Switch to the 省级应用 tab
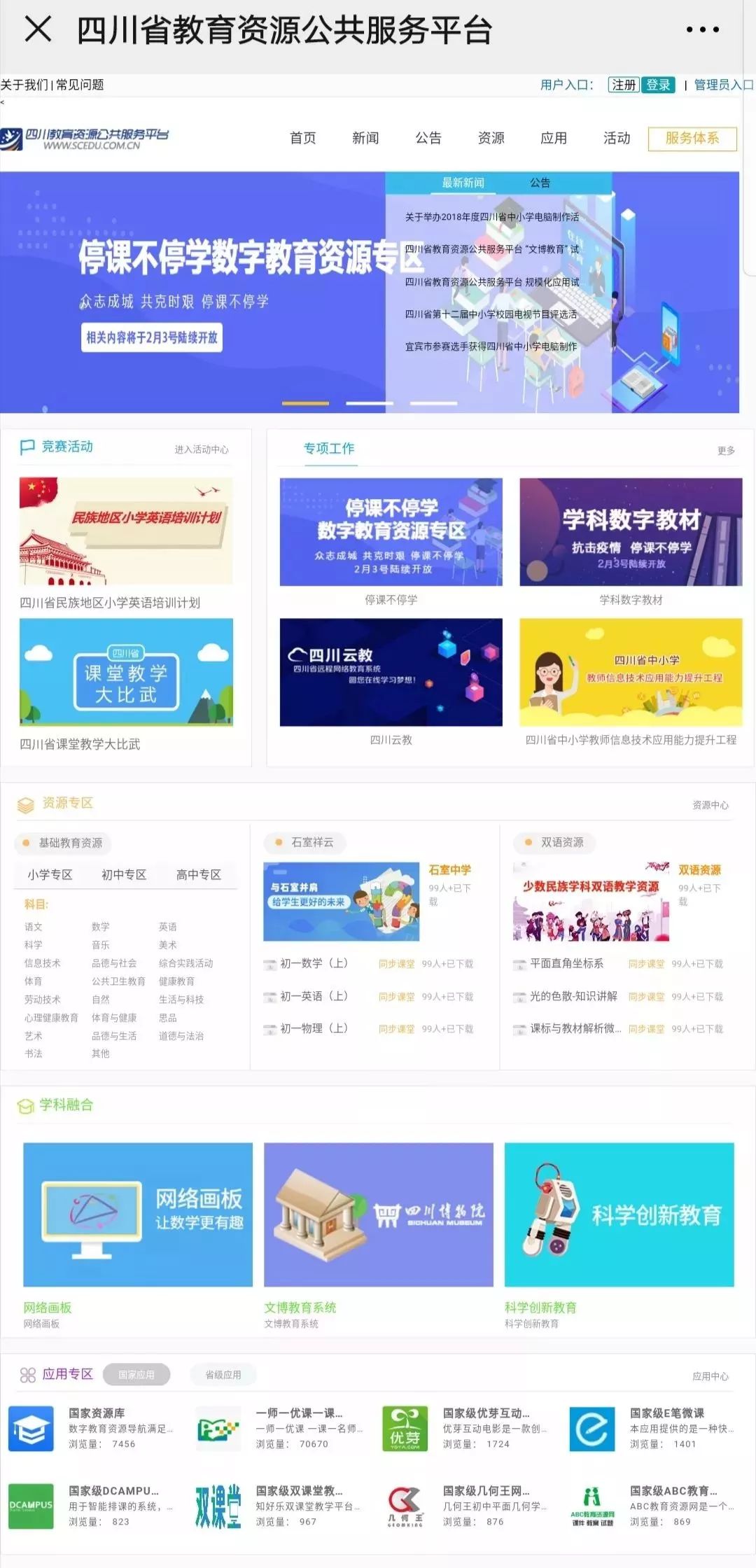 coord(223,1375)
